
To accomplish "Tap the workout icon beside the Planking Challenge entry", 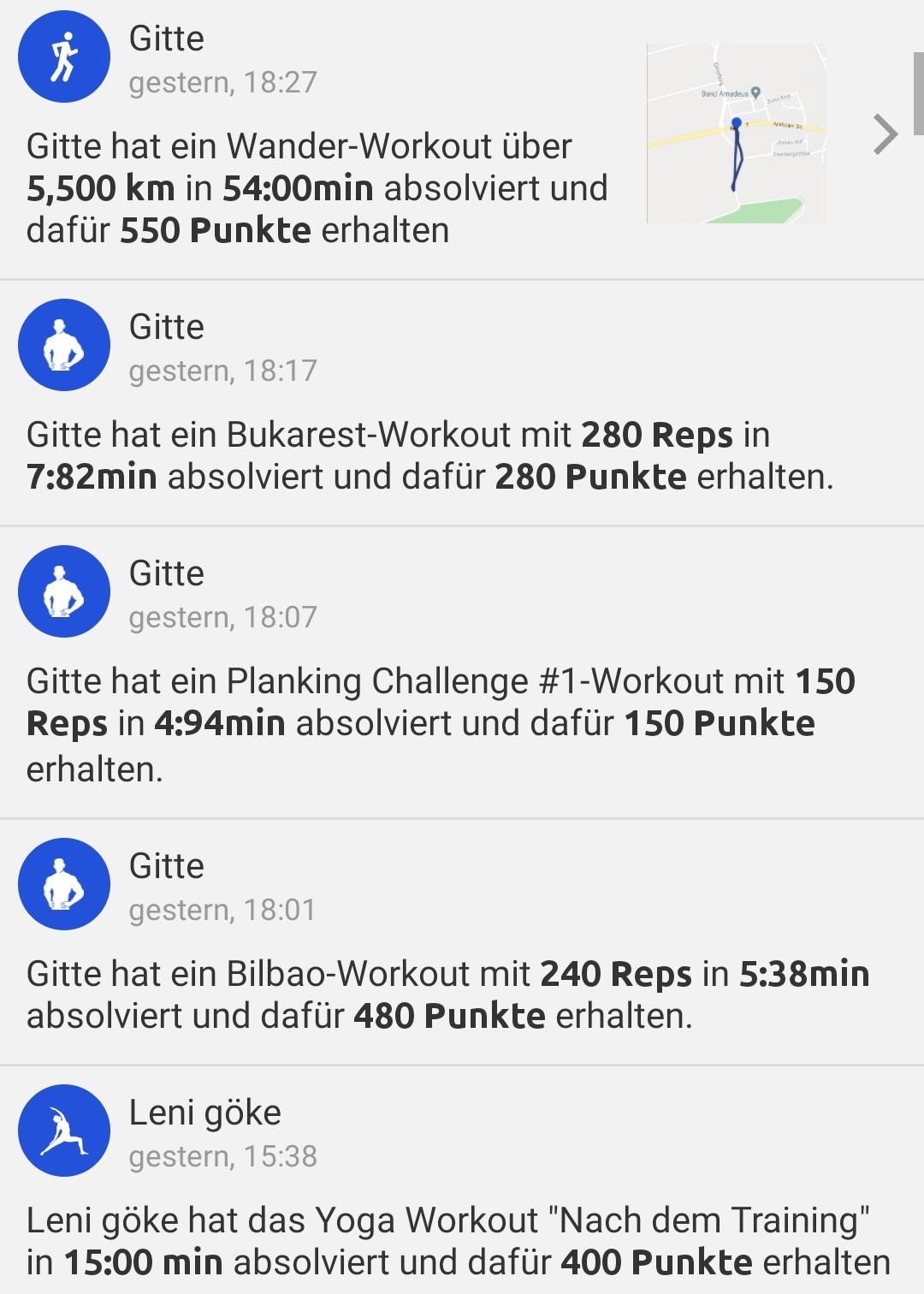I will click(63, 591).
